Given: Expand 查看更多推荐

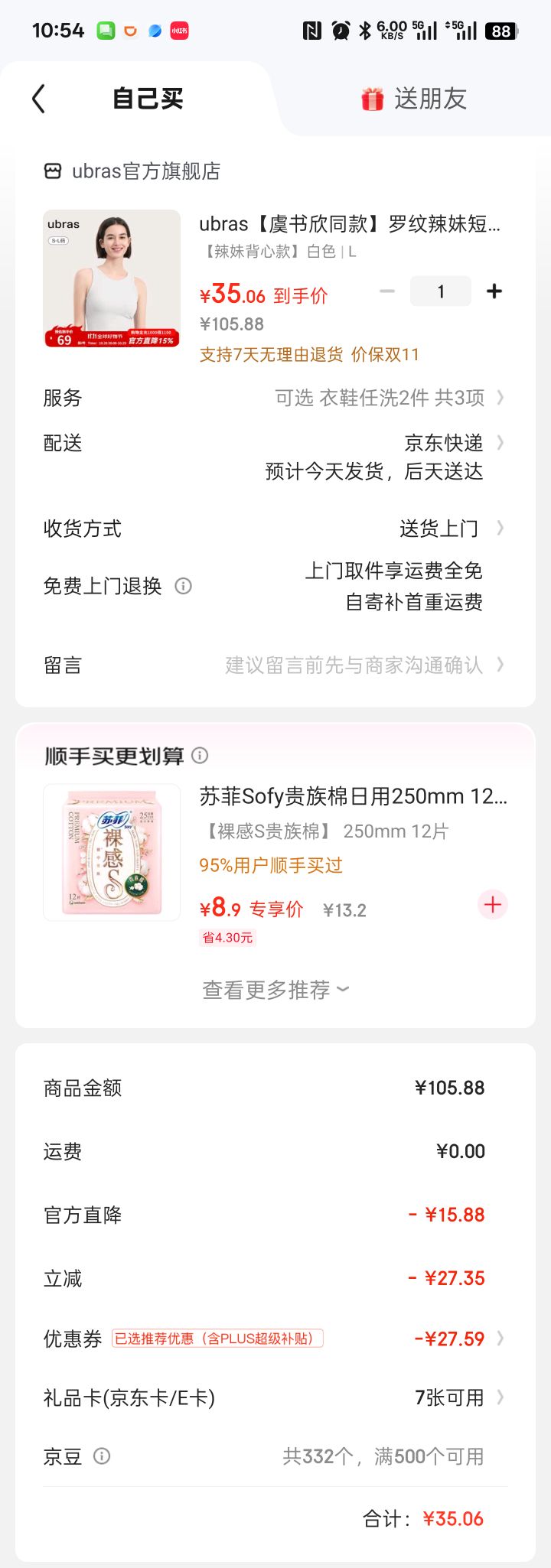Looking at the screenshot, I should point(275,990).
